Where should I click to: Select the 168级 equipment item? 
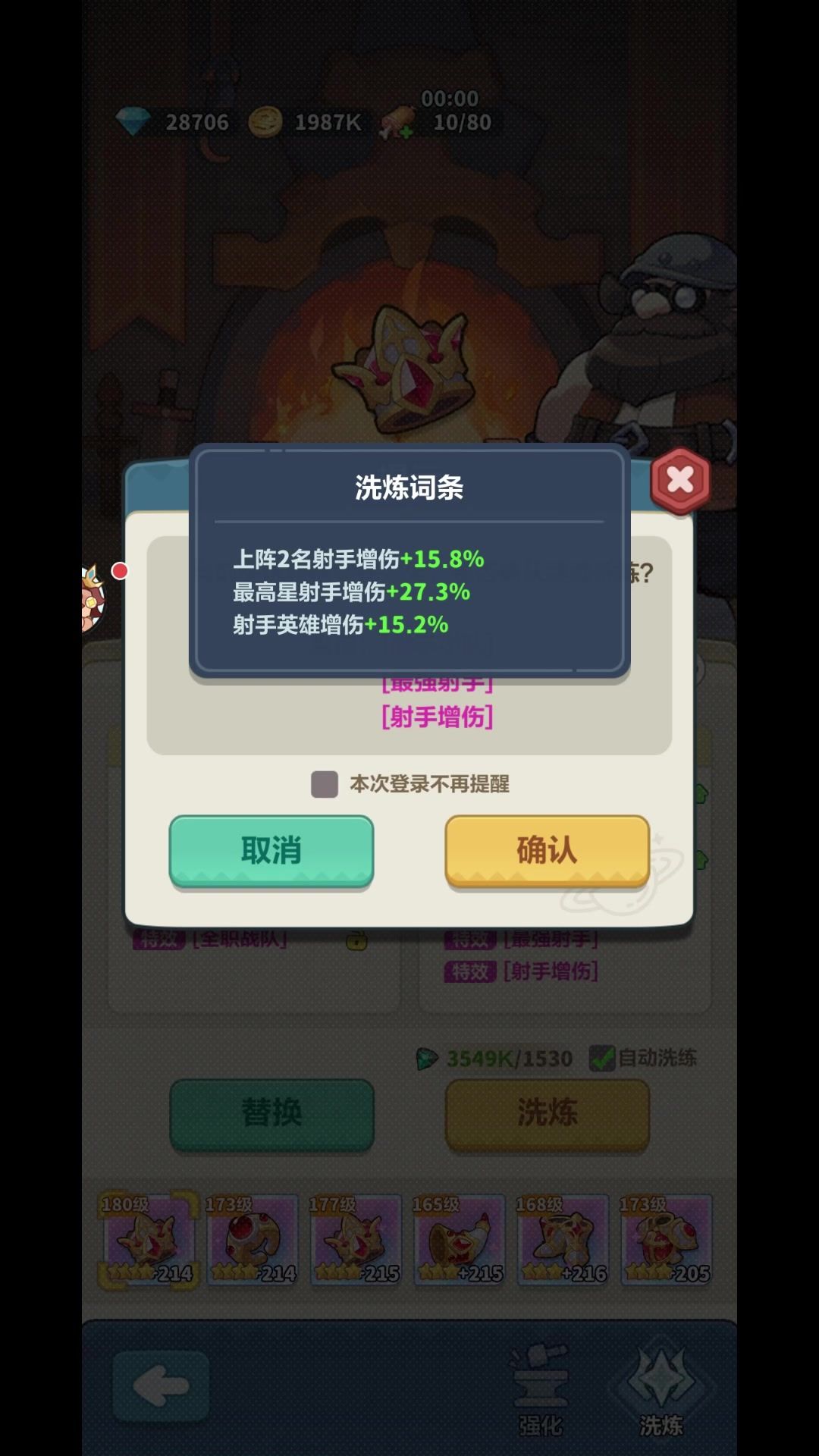(x=562, y=1241)
